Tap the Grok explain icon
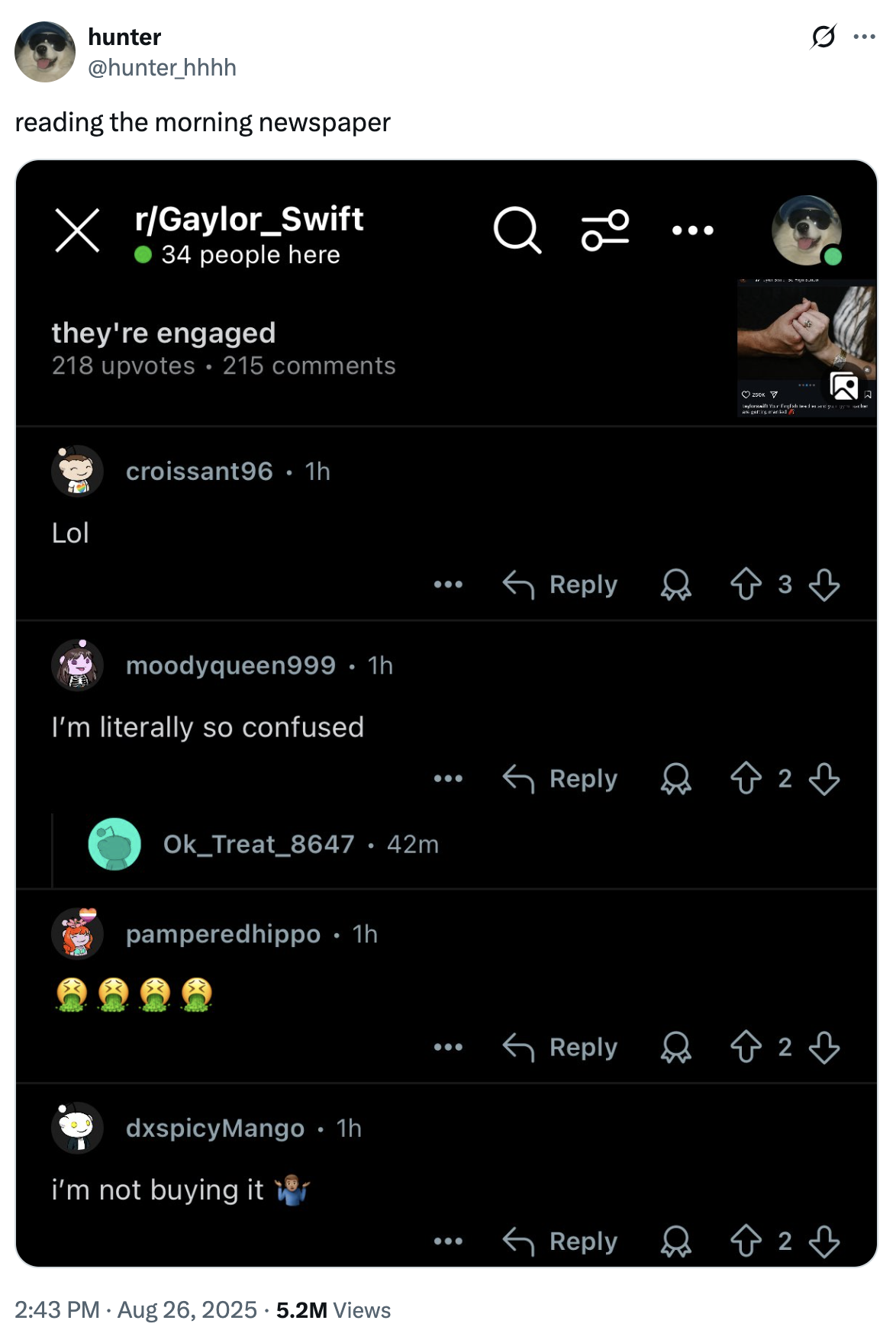The width and height of the screenshot is (896, 1343). click(823, 37)
